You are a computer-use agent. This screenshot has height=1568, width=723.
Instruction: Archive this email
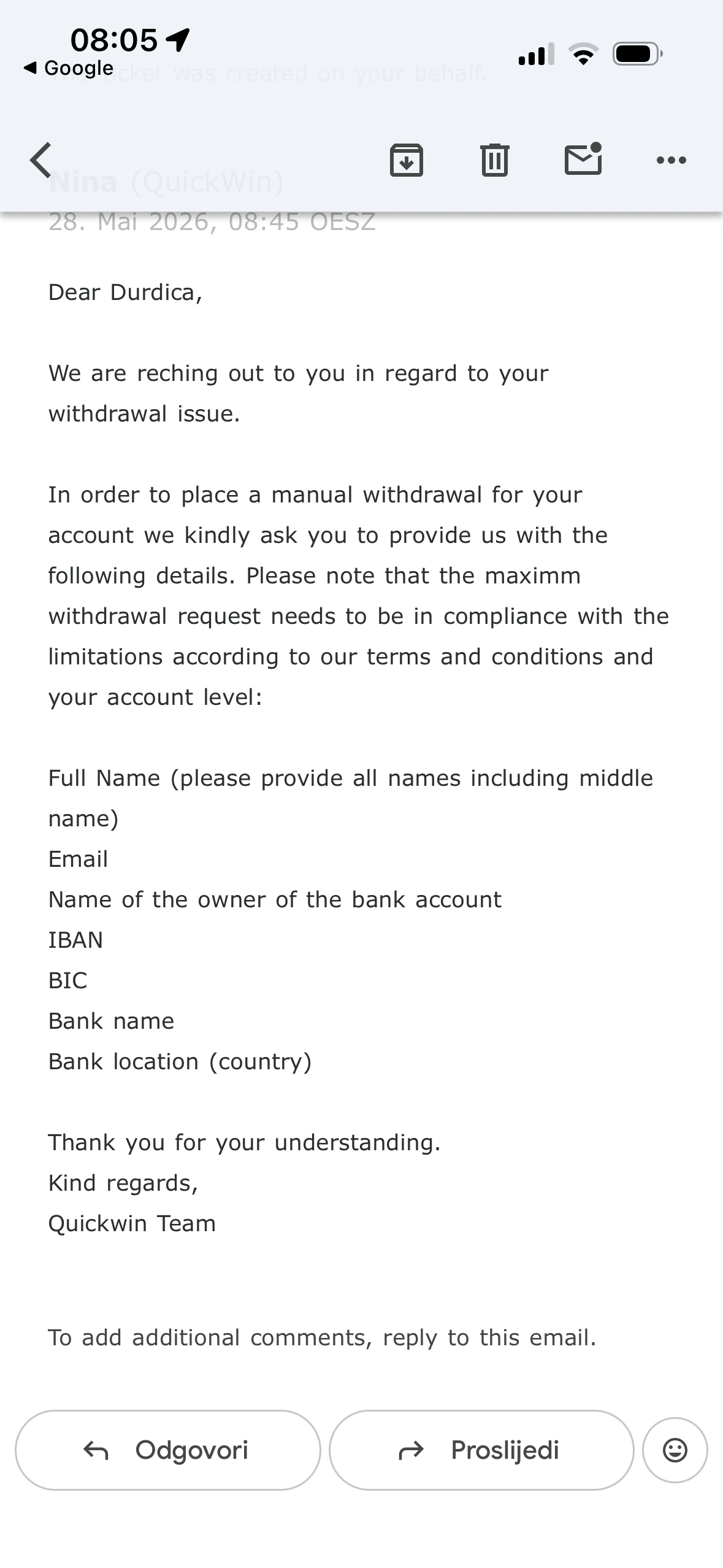point(407,161)
